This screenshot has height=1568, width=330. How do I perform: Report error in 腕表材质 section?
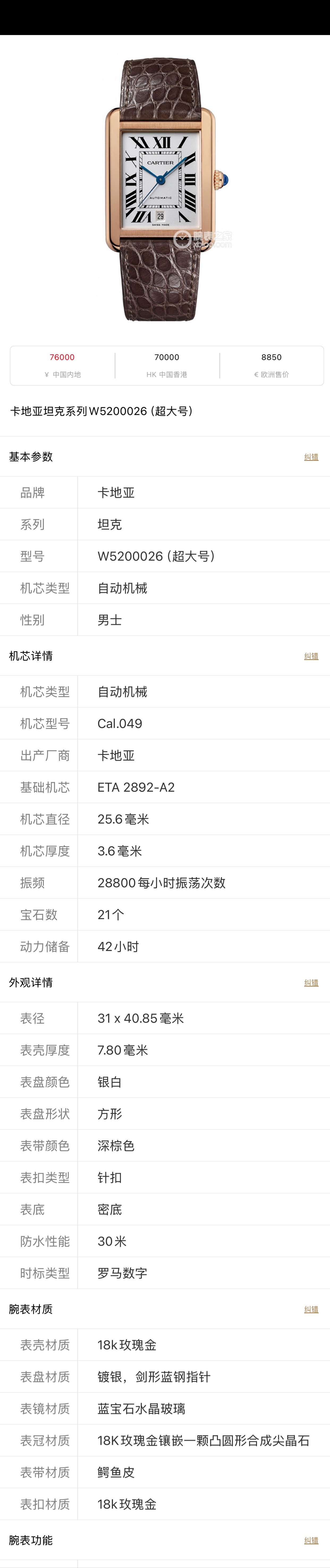(x=311, y=1309)
